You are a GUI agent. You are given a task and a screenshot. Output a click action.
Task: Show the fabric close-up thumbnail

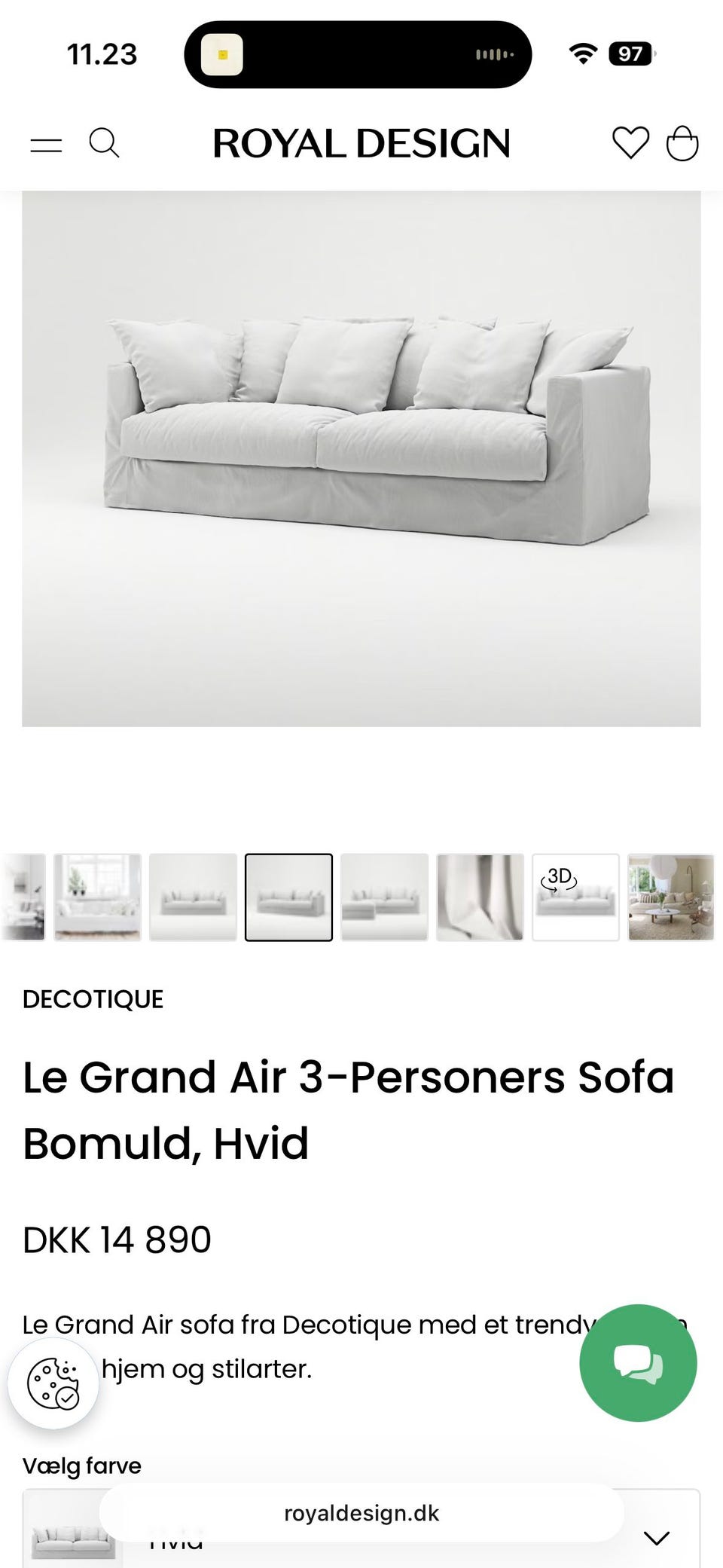[480, 897]
